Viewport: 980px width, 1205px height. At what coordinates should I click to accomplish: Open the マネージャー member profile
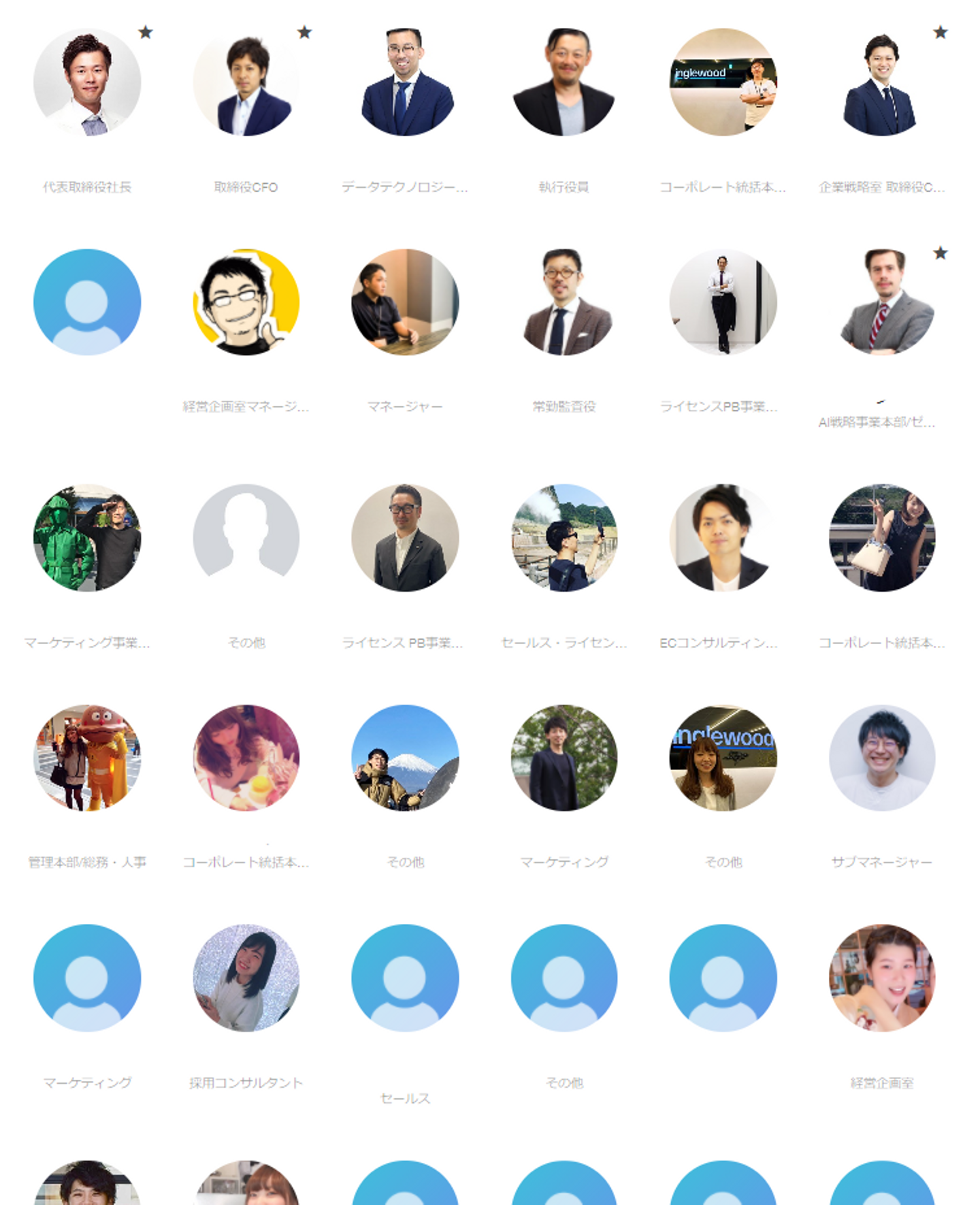pyautogui.click(x=405, y=302)
